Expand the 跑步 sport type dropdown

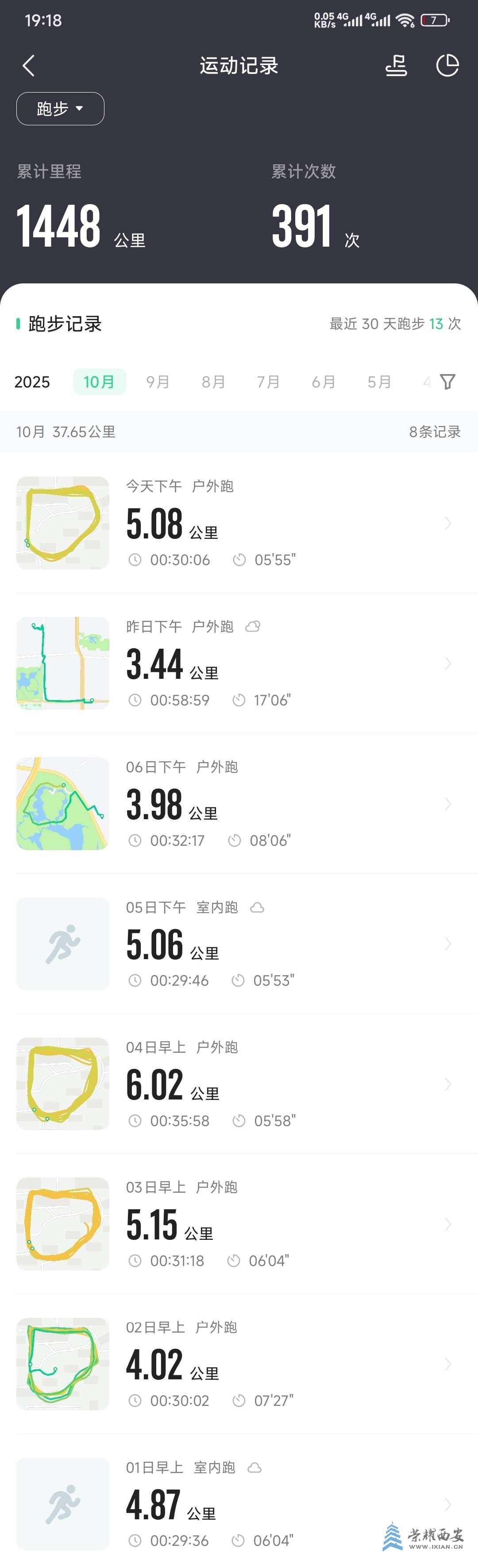60,109
